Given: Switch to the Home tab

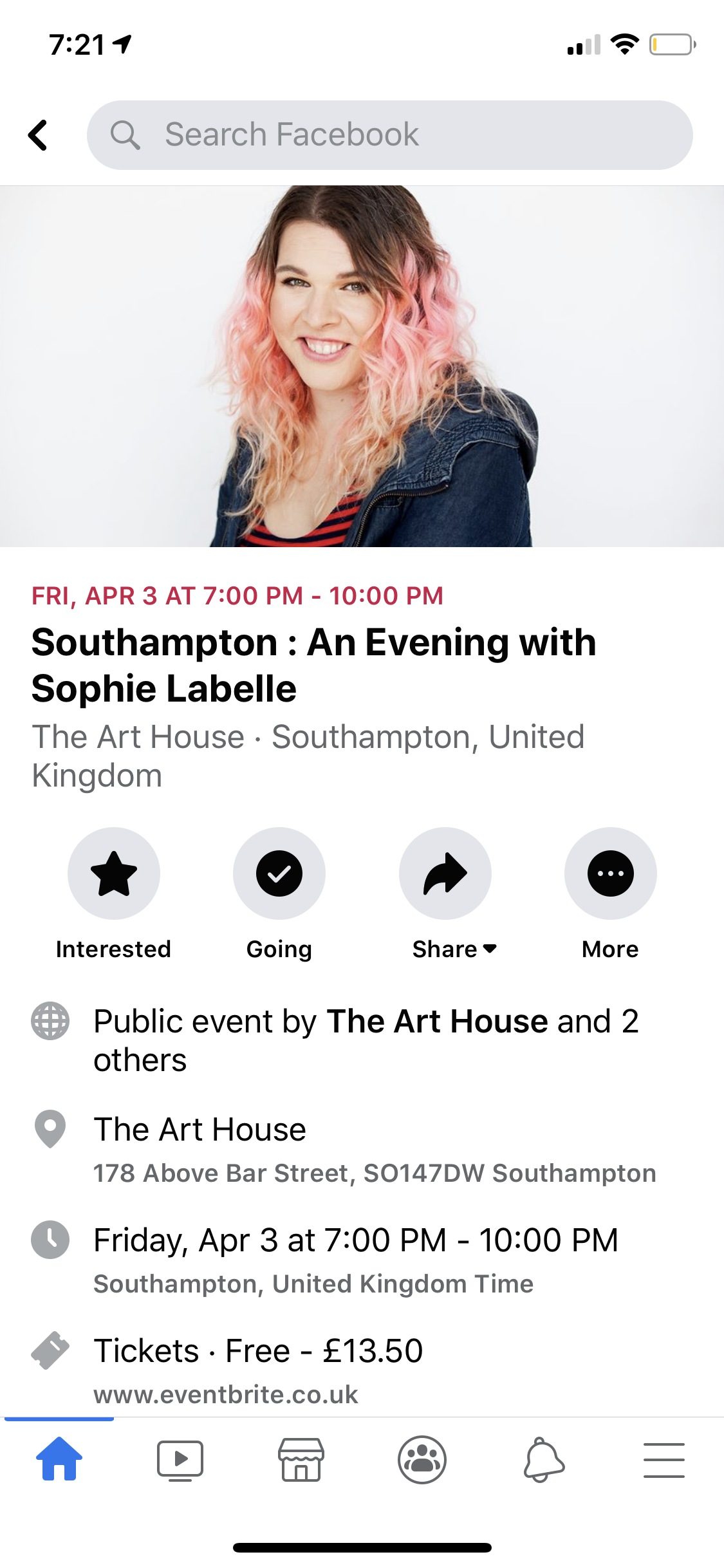Looking at the screenshot, I should (59, 1460).
